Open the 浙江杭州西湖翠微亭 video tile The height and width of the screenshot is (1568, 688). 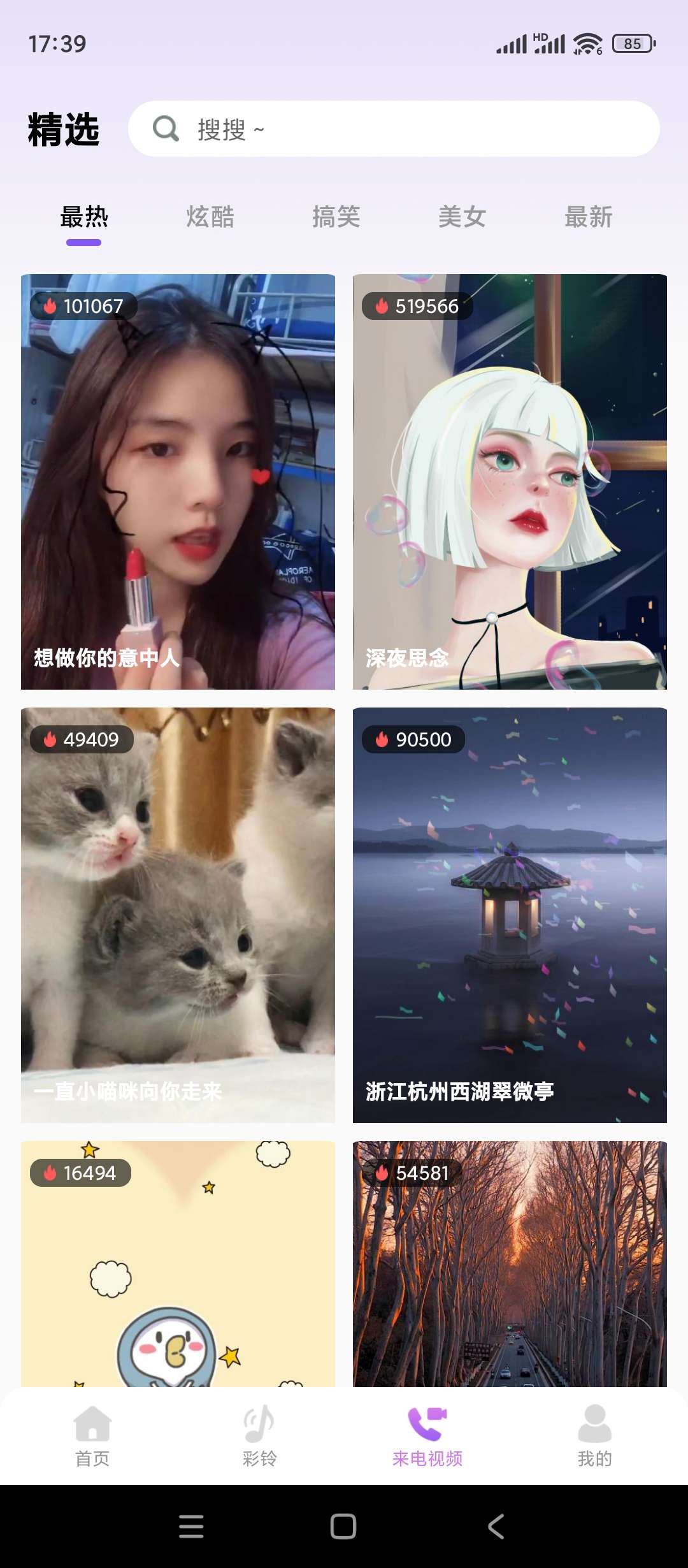510,915
